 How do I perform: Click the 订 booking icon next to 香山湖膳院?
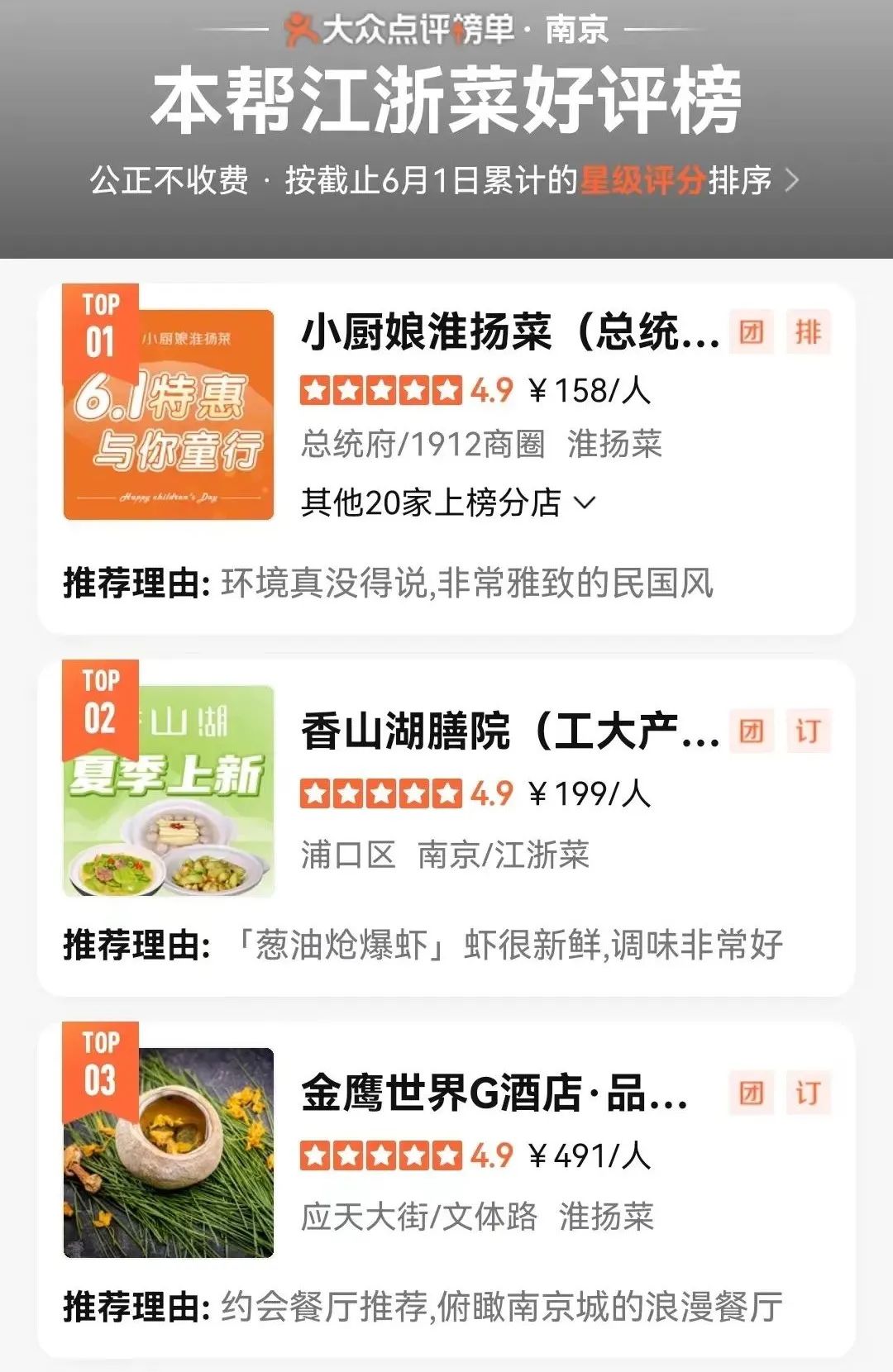(806, 729)
